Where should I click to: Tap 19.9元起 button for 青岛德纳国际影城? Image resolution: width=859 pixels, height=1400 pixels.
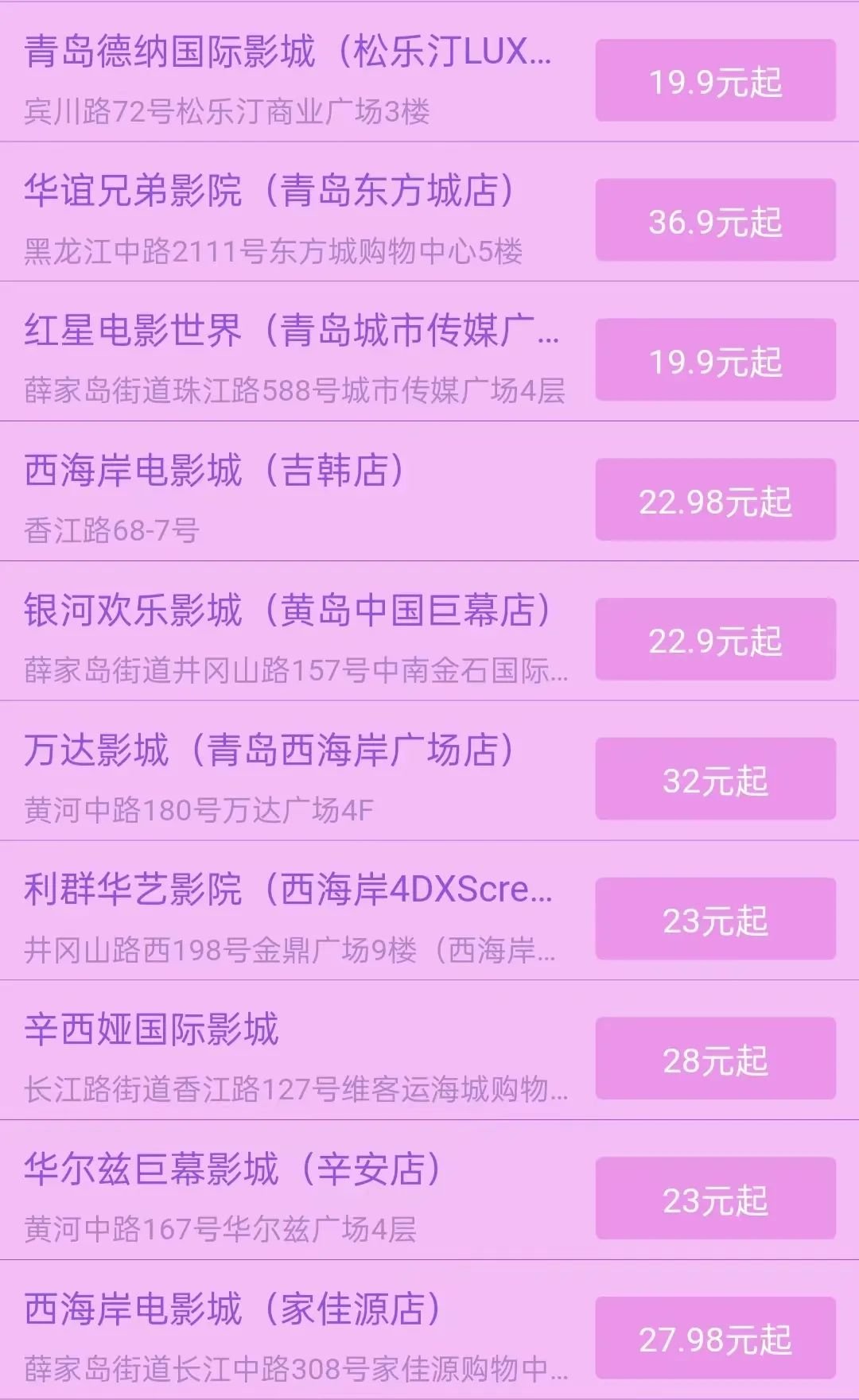(x=715, y=81)
